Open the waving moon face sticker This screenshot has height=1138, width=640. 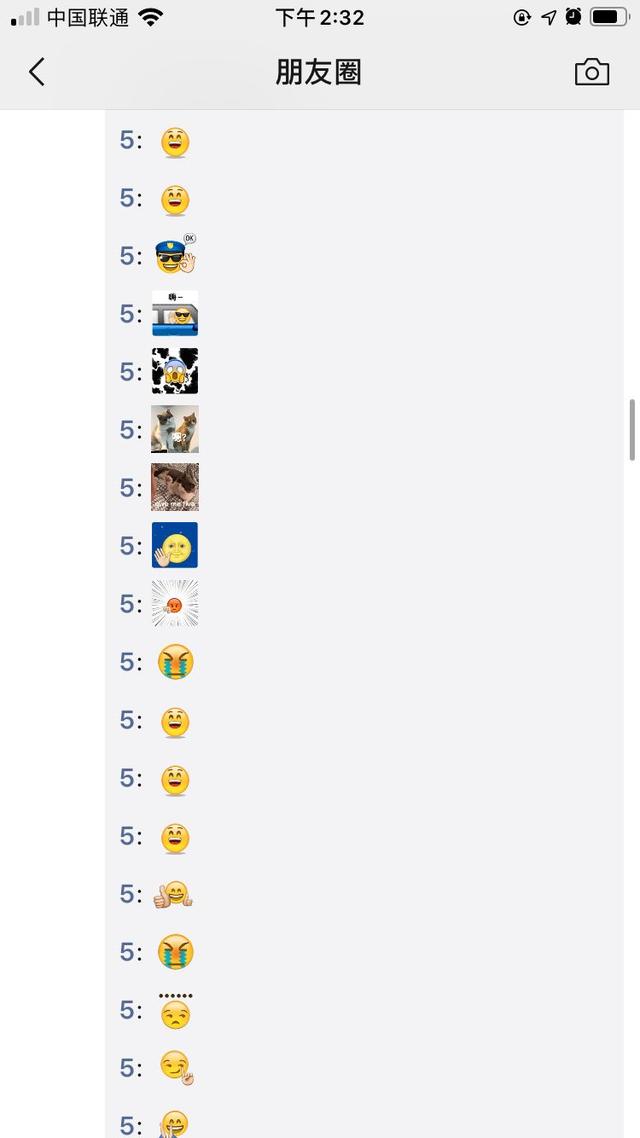click(x=175, y=546)
